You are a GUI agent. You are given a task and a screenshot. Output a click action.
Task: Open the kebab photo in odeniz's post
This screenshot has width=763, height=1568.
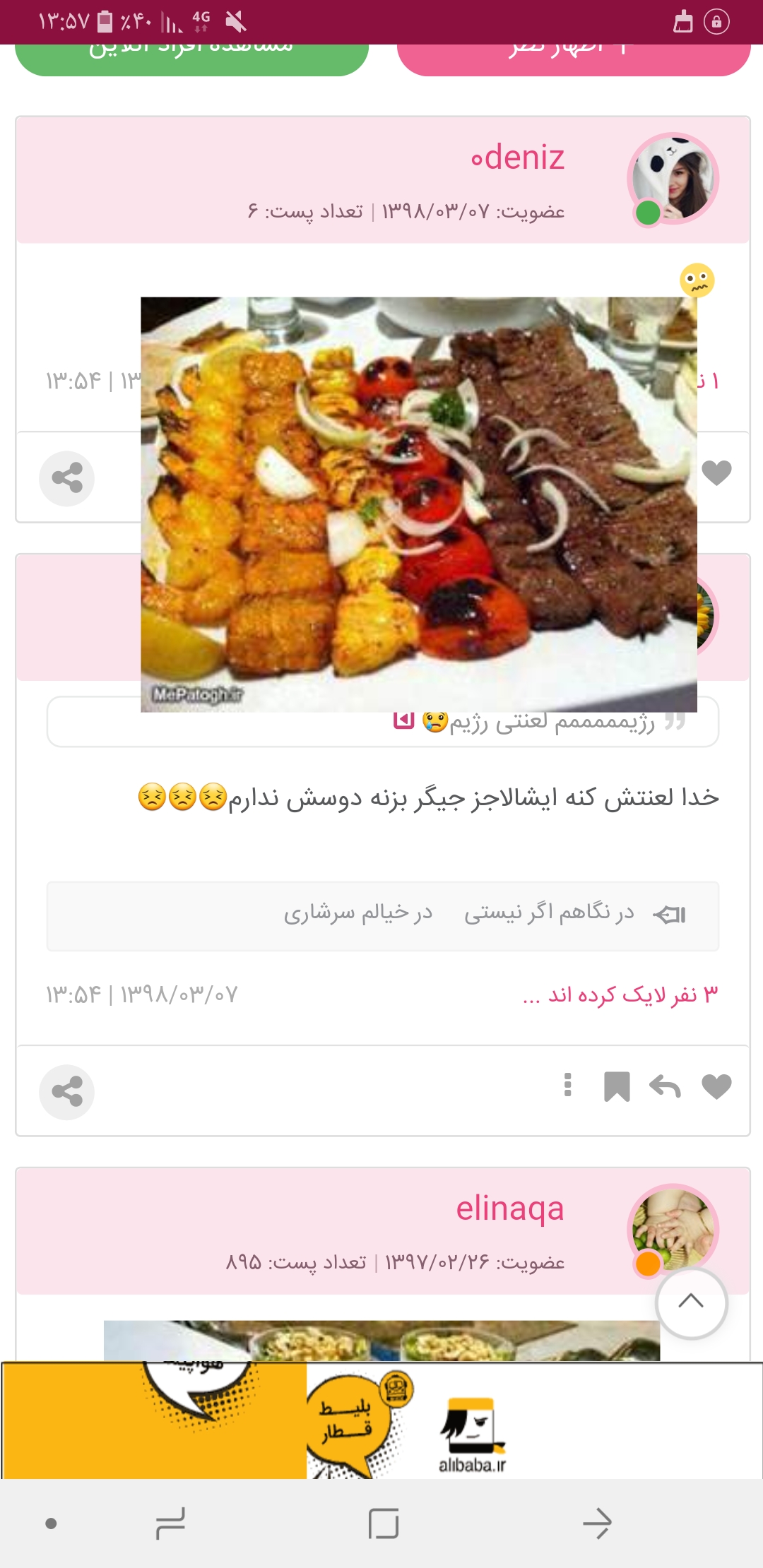point(418,504)
